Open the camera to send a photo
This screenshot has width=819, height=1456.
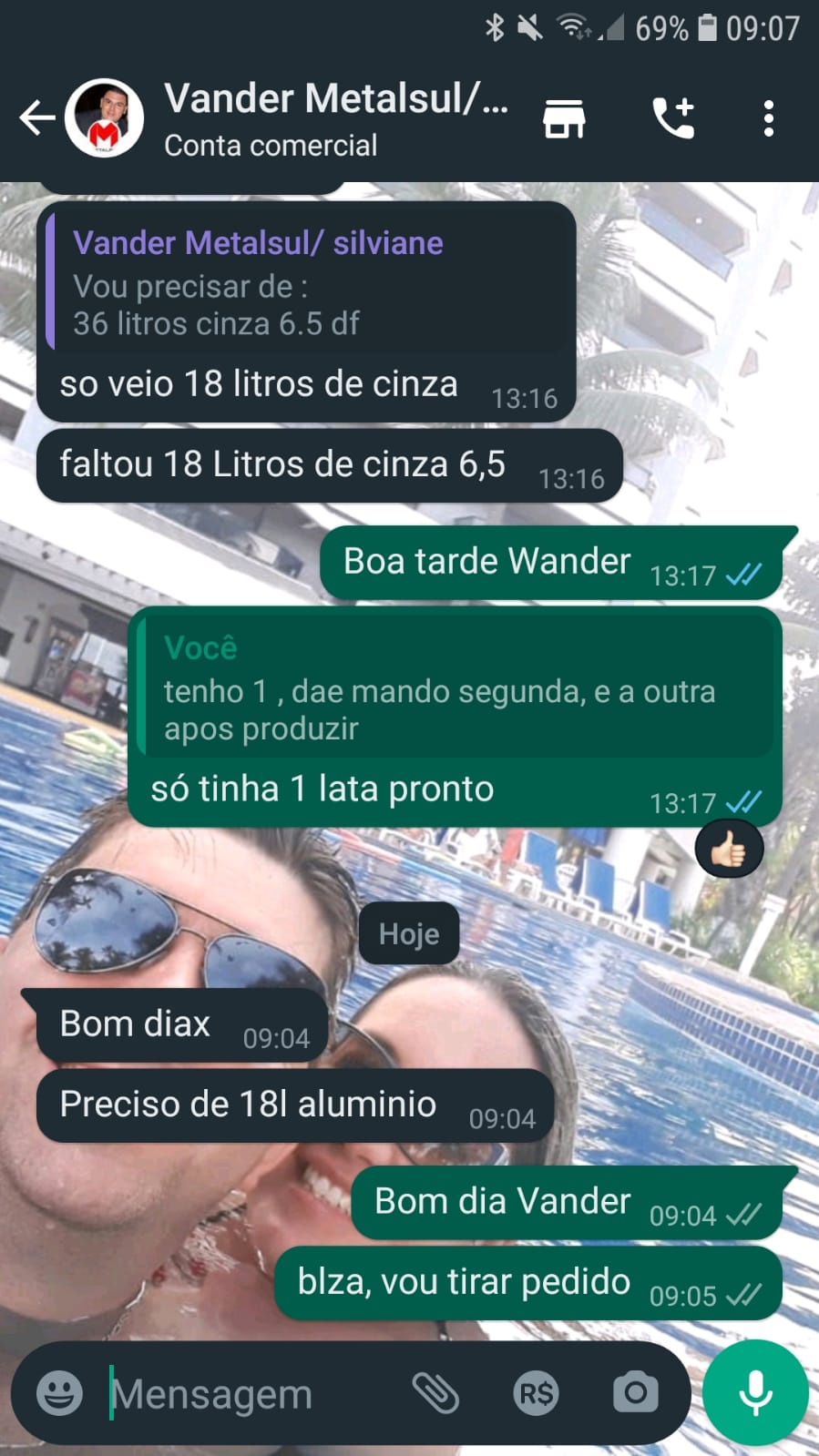(x=635, y=1392)
